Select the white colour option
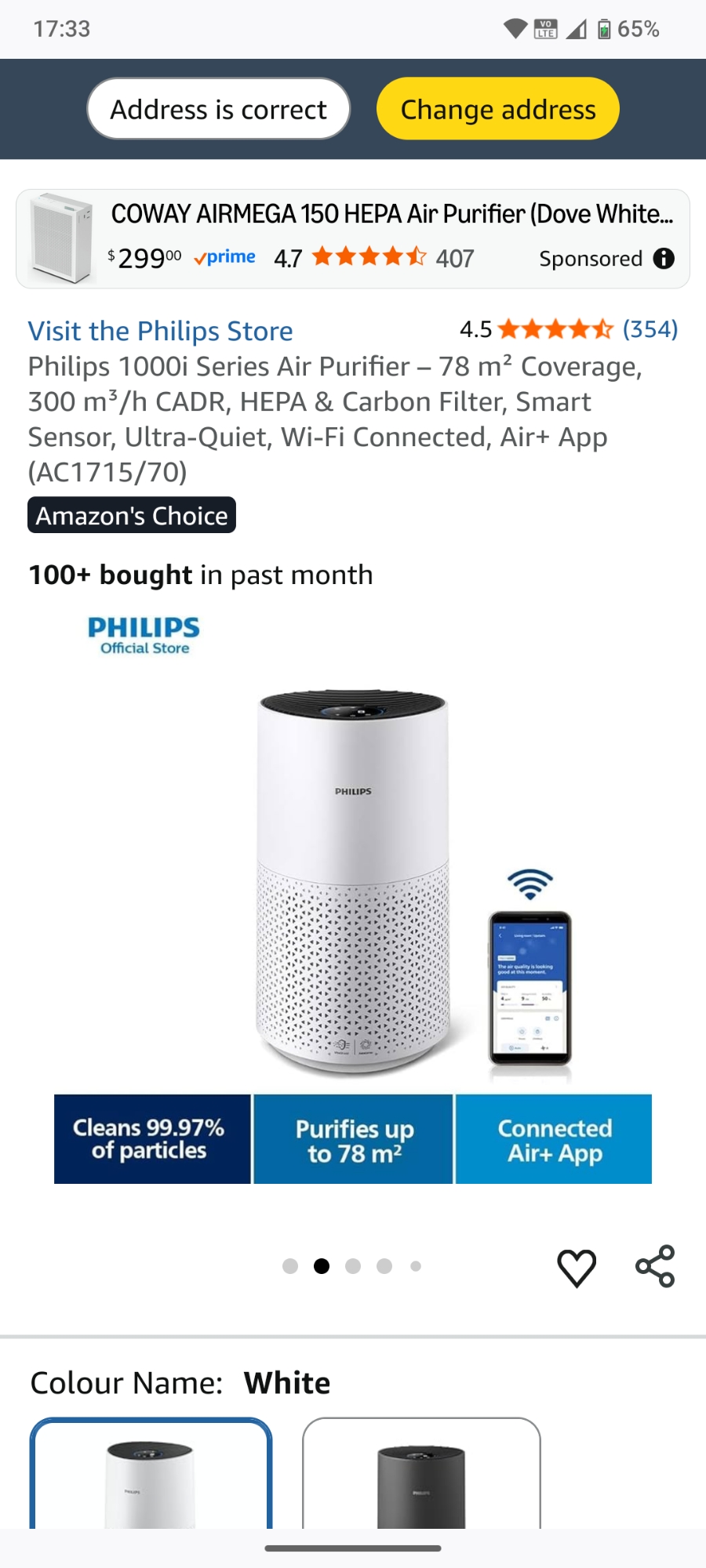Viewport: 706px width, 1568px height. tap(151, 1474)
